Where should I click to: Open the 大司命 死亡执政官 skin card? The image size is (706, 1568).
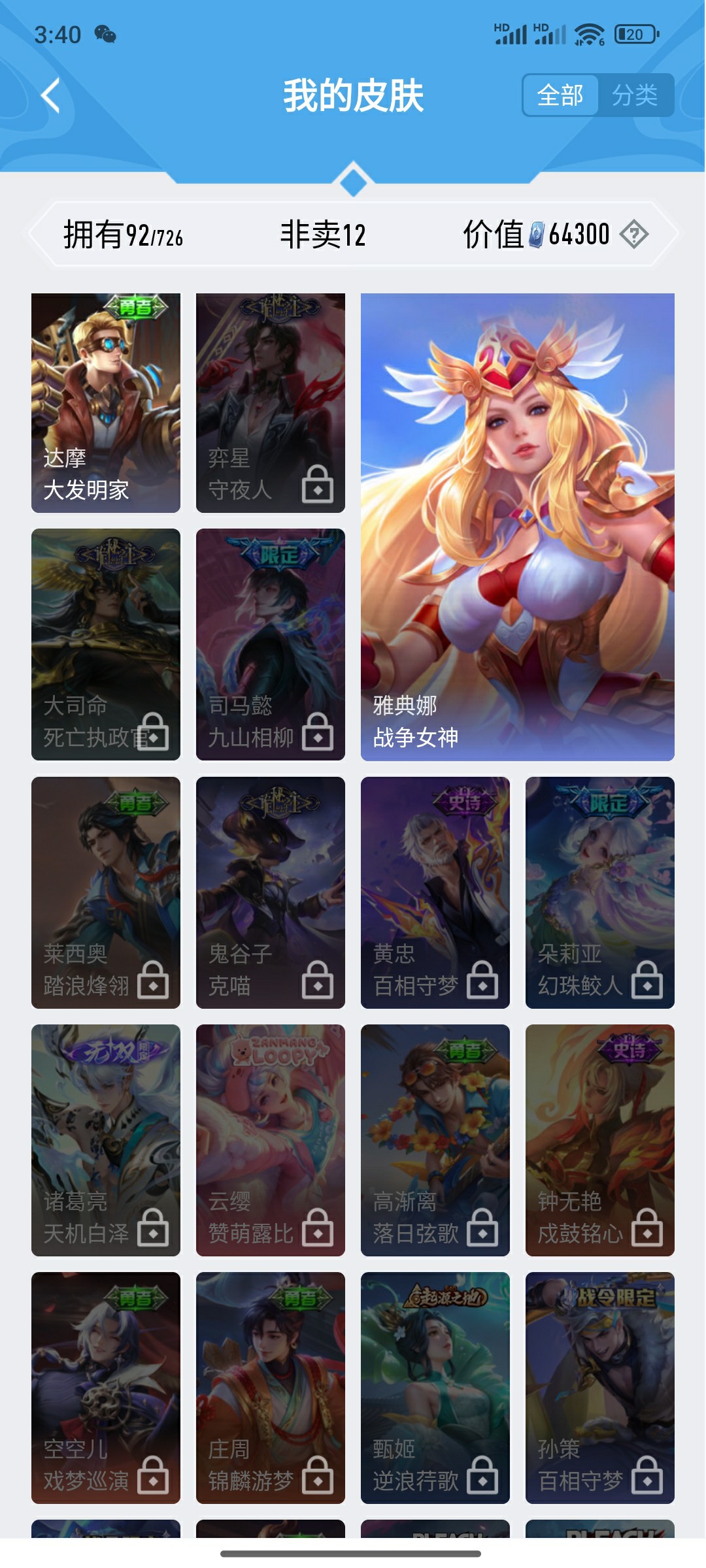[x=106, y=644]
